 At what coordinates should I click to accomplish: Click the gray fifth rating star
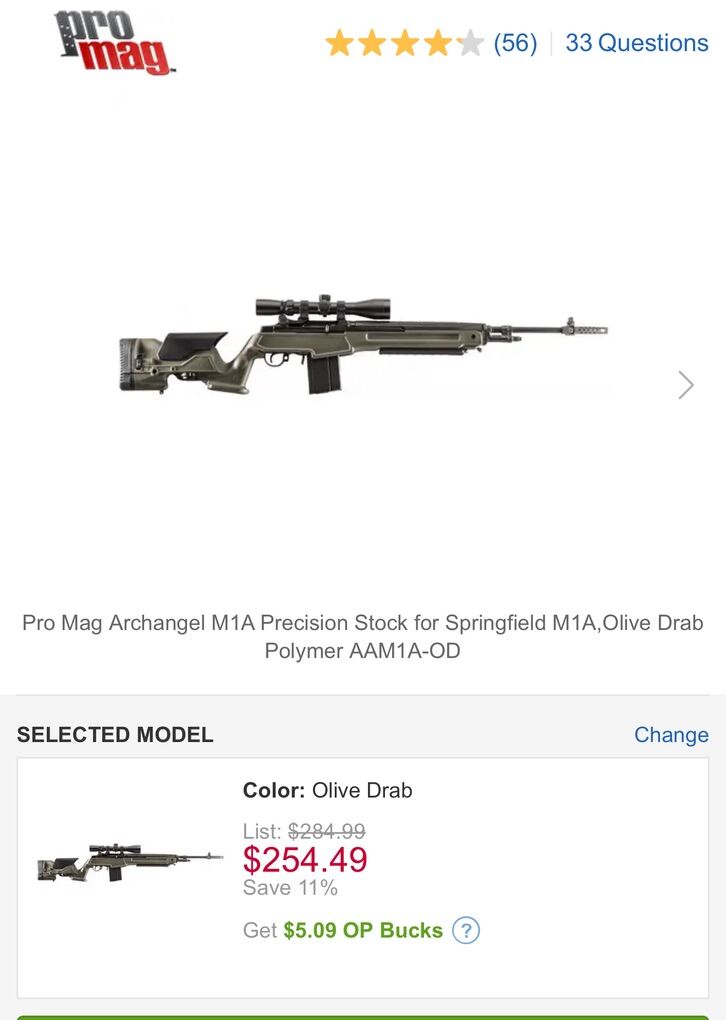468,43
